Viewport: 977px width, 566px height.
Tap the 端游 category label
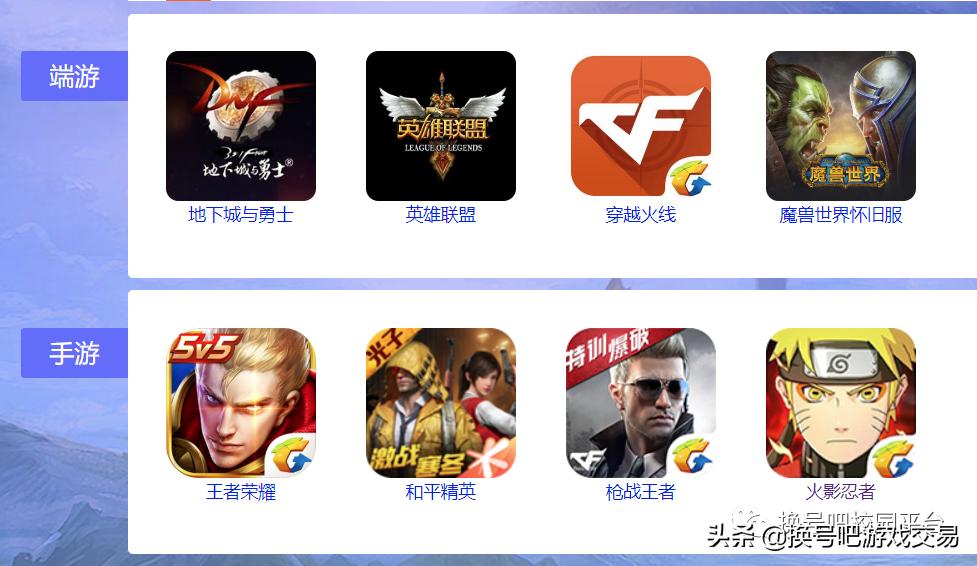click(75, 76)
